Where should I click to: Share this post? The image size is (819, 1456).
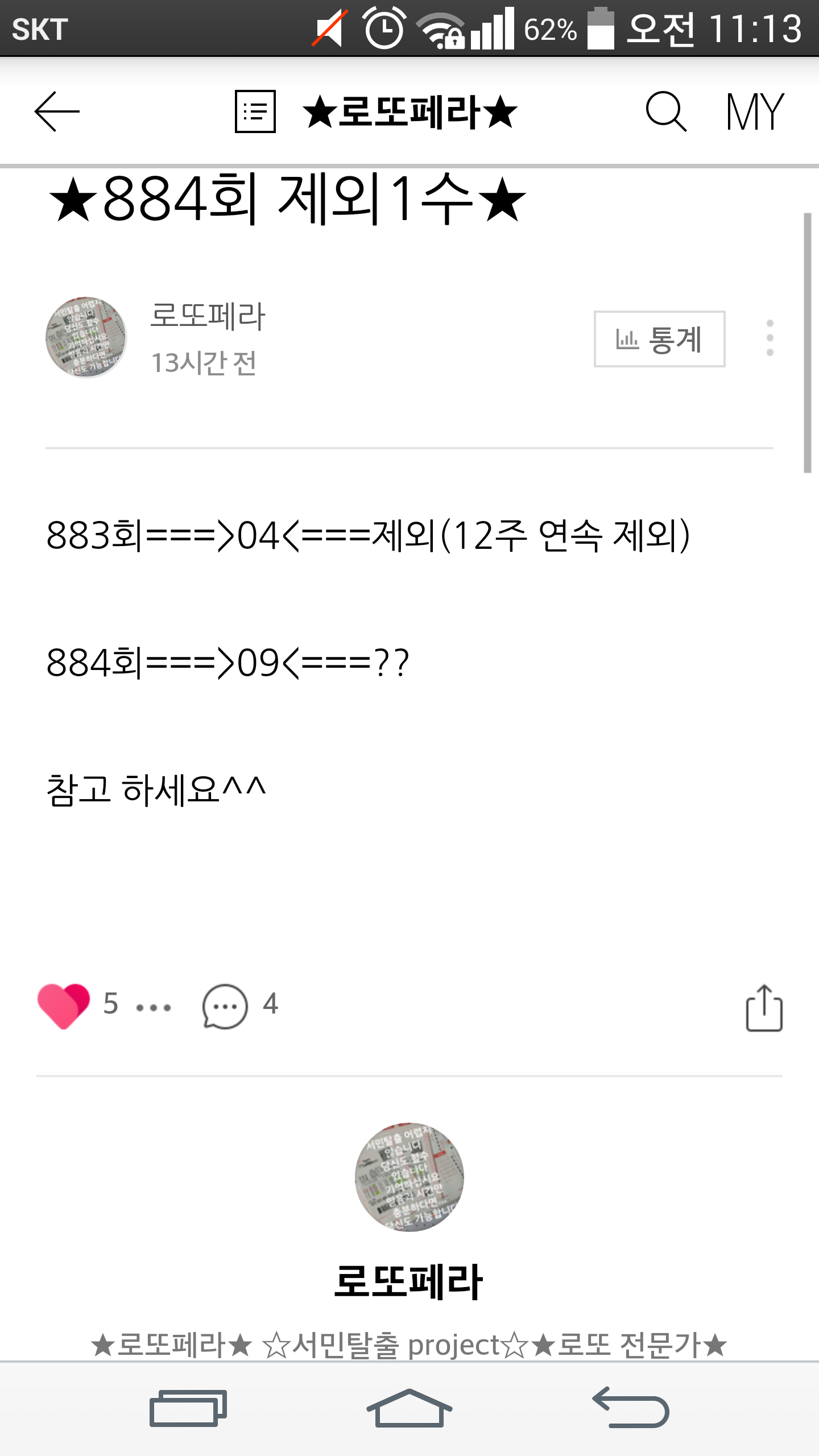(x=764, y=1008)
